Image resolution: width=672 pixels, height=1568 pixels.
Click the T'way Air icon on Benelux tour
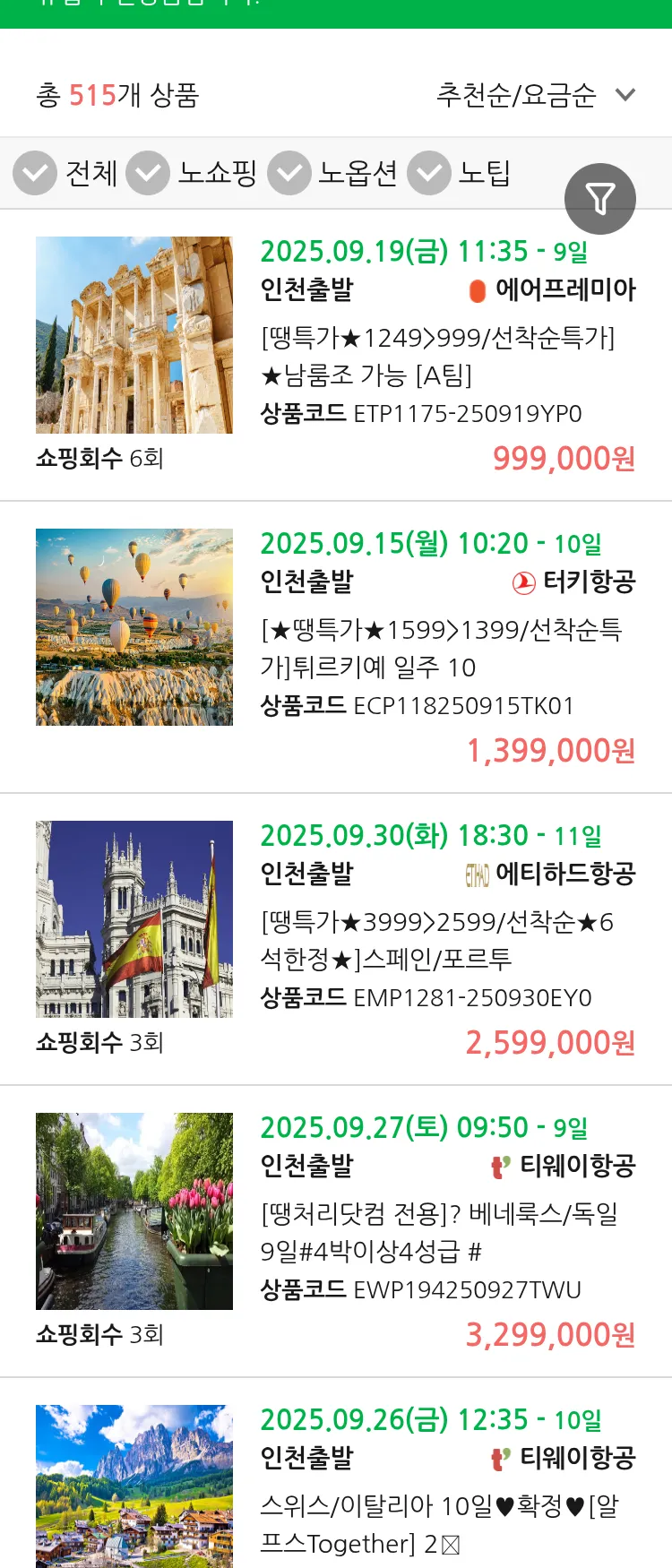click(x=498, y=1166)
